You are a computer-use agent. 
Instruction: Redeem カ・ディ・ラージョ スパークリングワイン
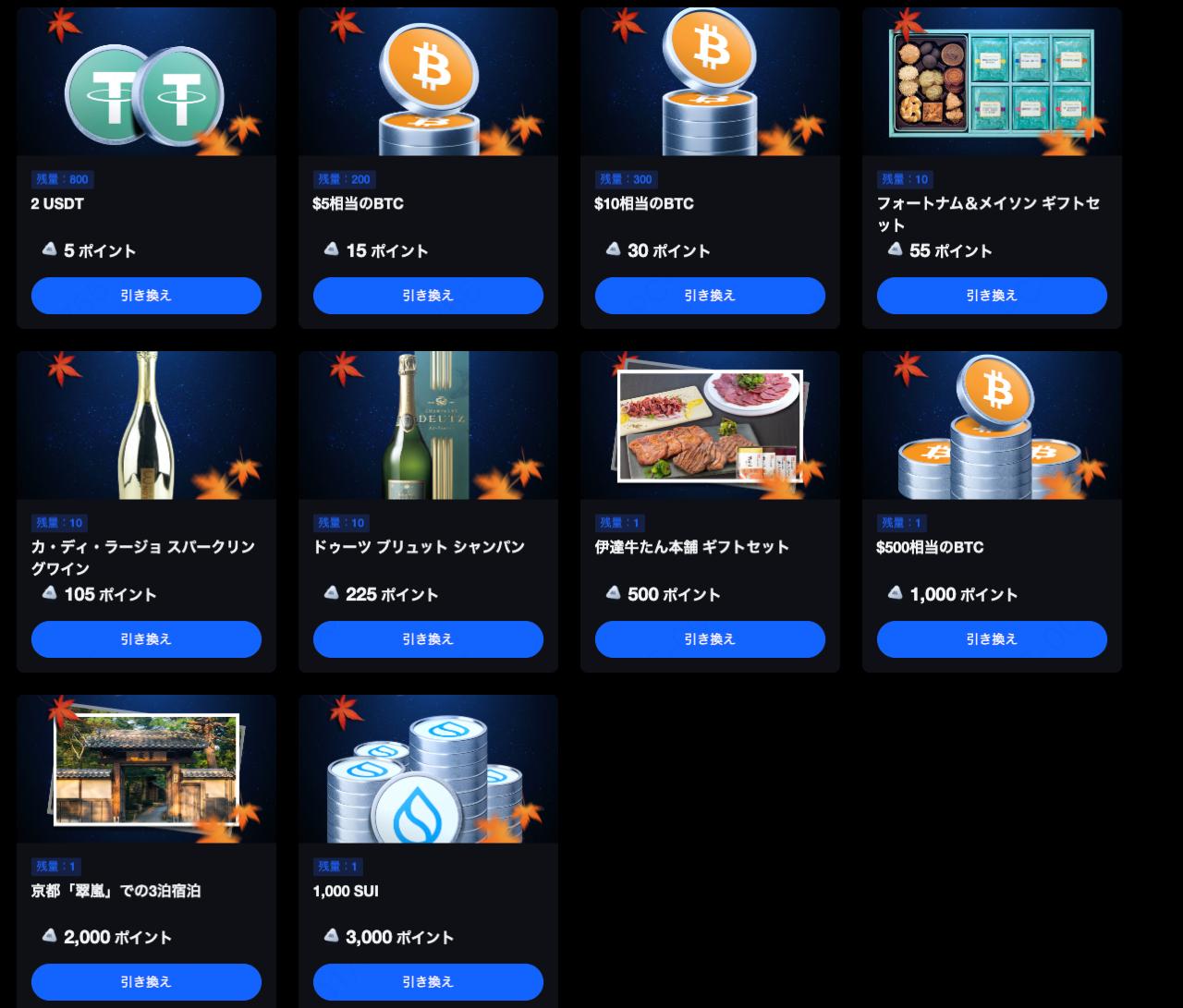click(x=146, y=639)
